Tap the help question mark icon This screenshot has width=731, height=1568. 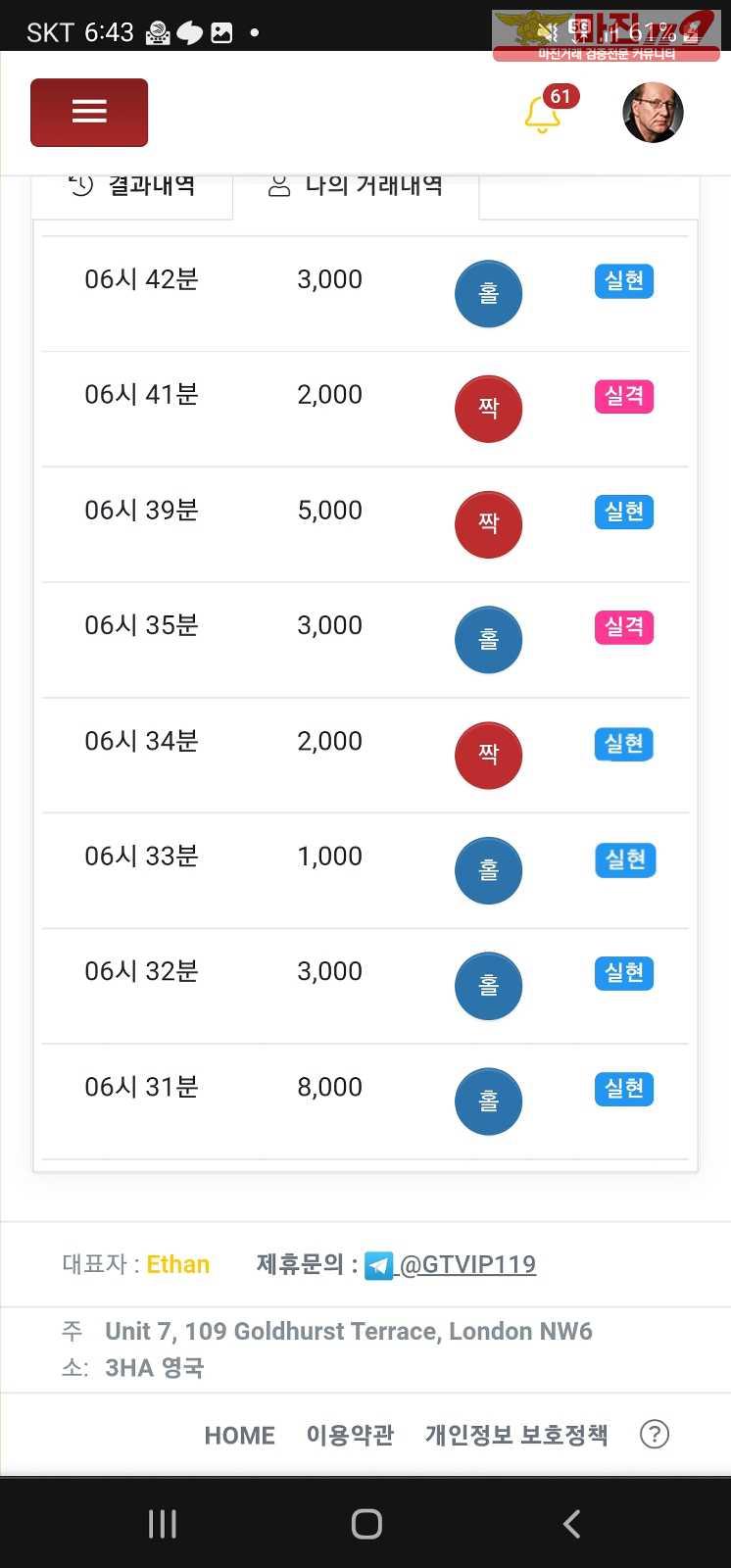click(x=654, y=1435)
